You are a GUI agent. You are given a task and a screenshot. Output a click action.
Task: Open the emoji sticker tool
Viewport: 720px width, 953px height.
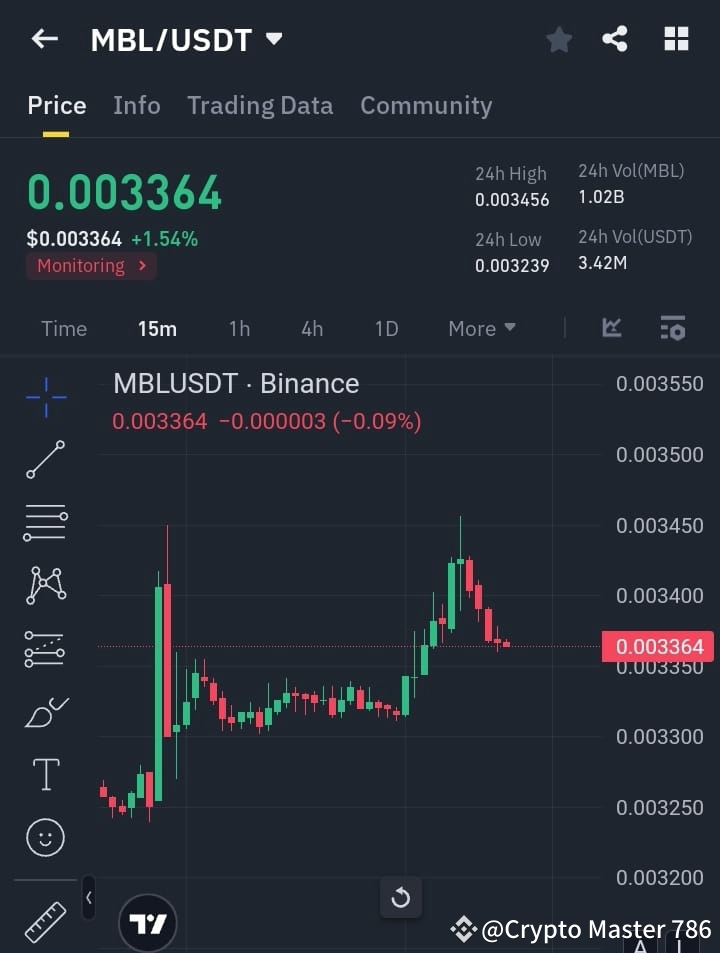click(45, 837)
